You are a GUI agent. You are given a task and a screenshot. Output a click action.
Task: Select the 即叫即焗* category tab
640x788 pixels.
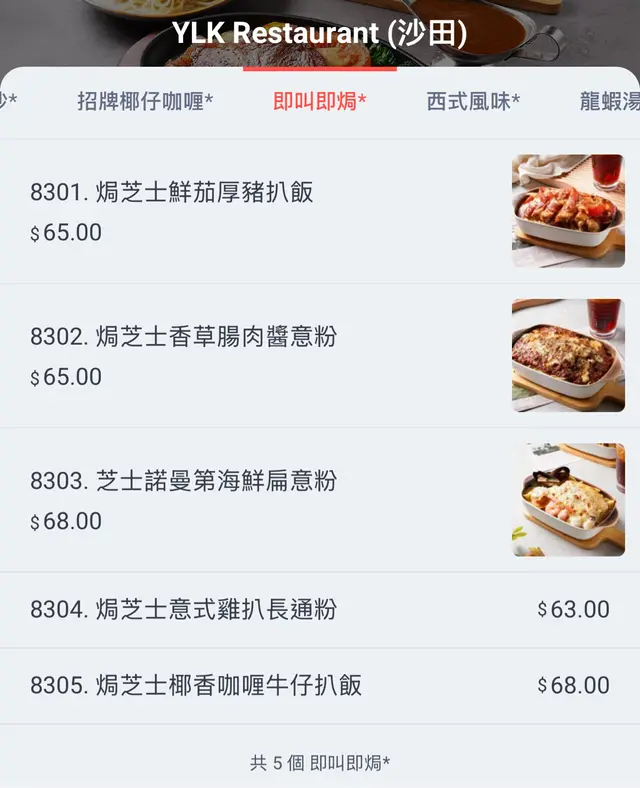(x=319, y=101)
